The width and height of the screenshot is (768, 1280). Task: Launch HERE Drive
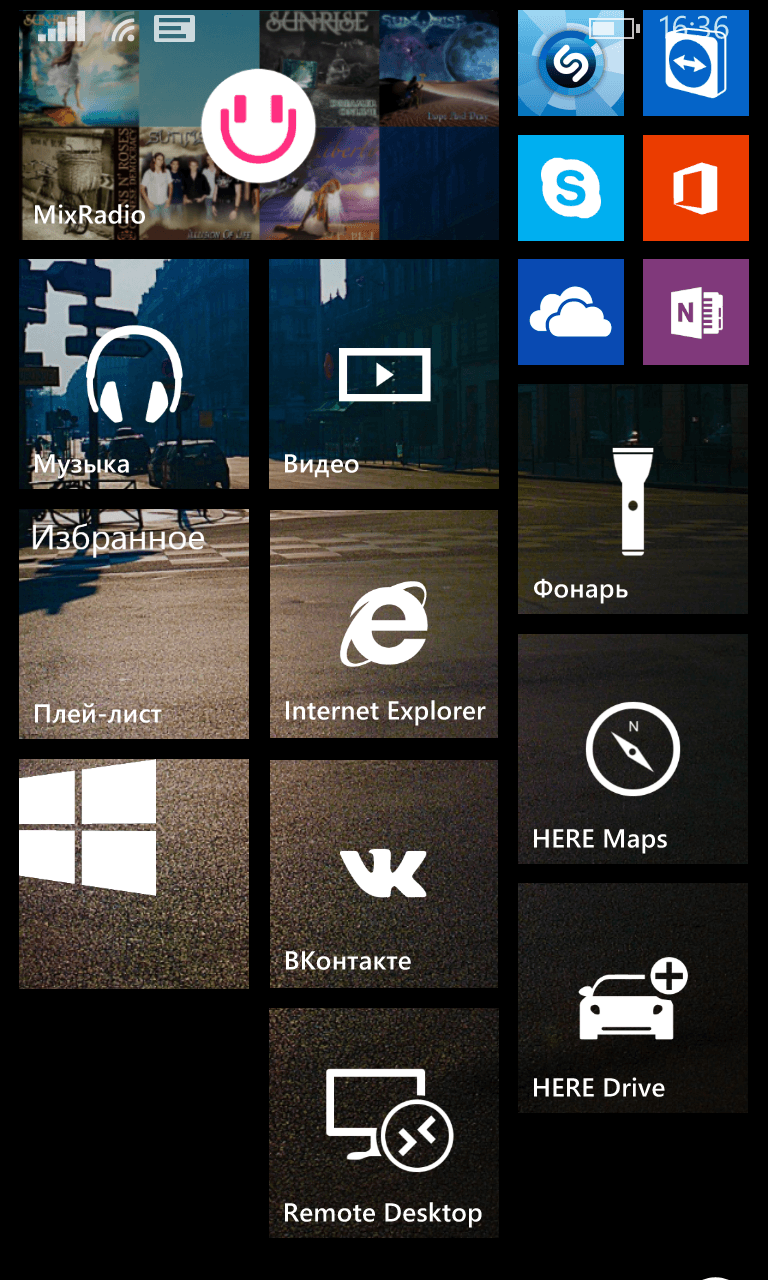(633, 998)
